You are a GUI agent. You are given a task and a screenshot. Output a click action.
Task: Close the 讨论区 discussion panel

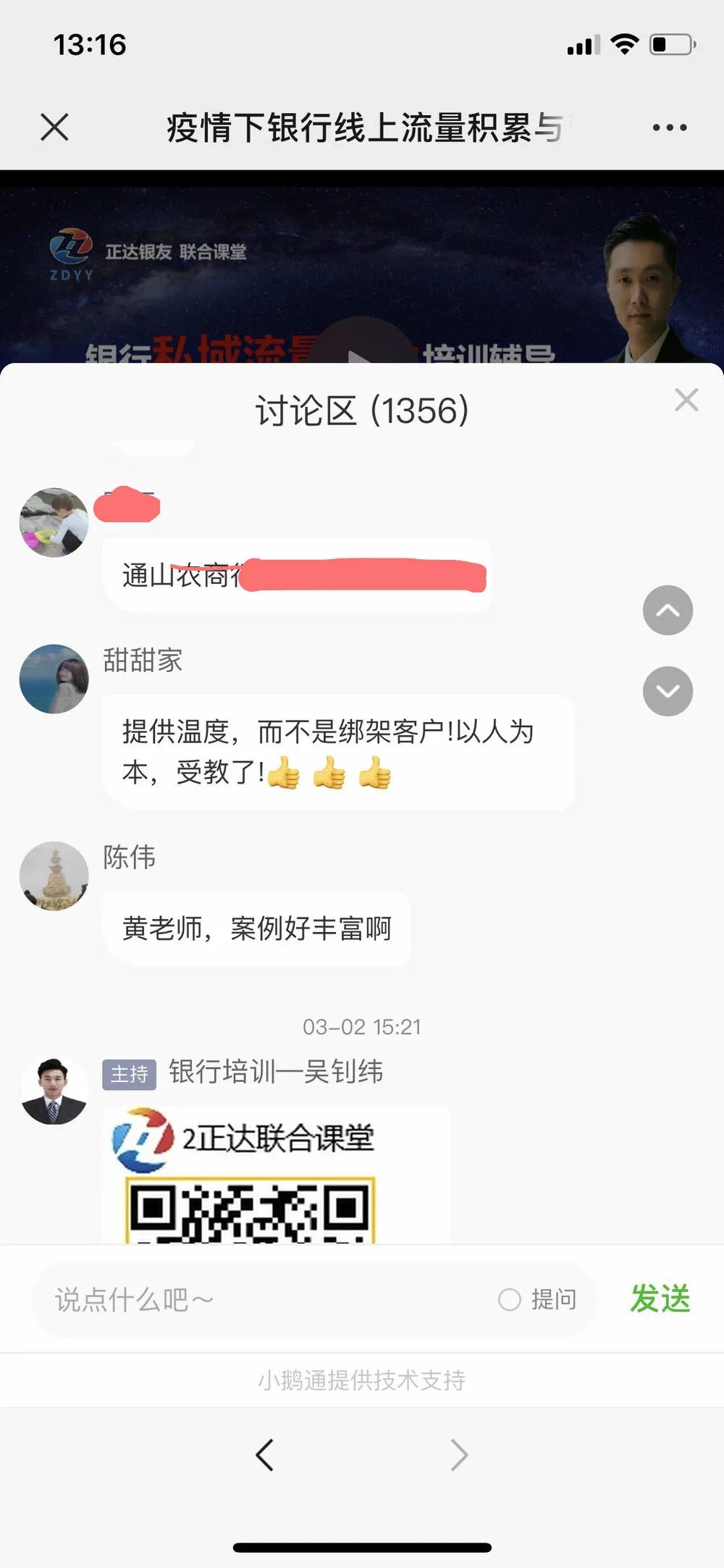tap(686, 400)
